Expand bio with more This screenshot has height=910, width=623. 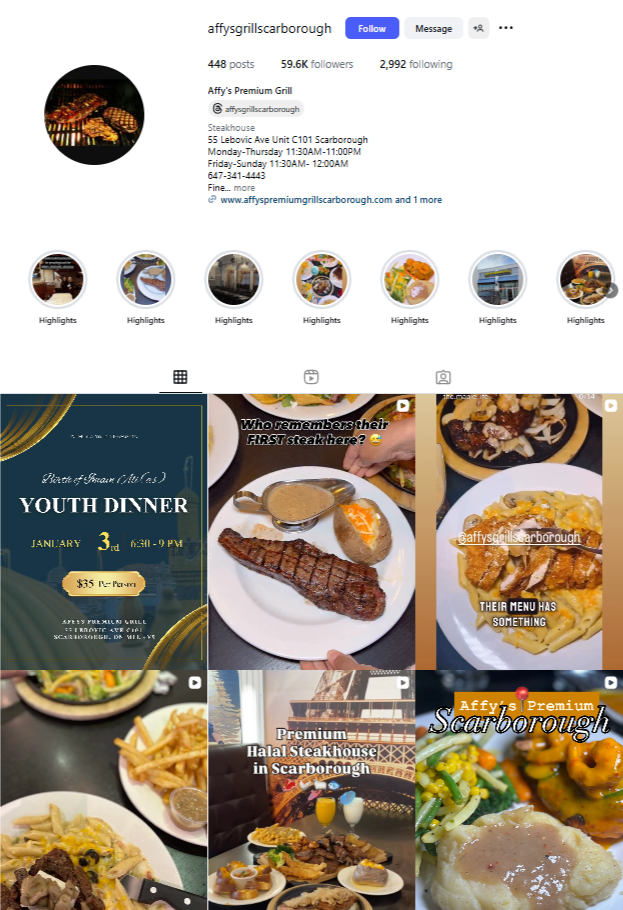pos(244,187)
